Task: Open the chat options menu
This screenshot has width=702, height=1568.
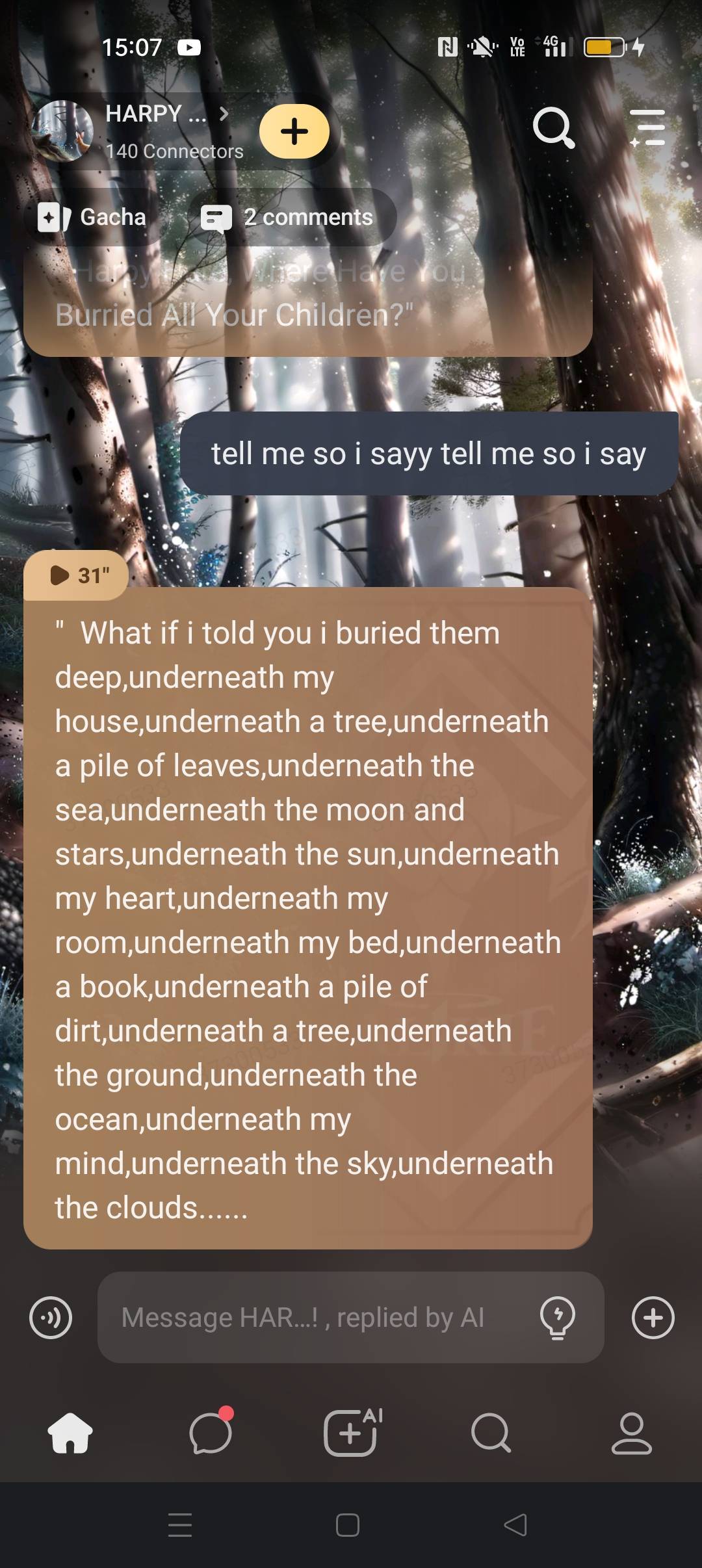Action: 647,127
